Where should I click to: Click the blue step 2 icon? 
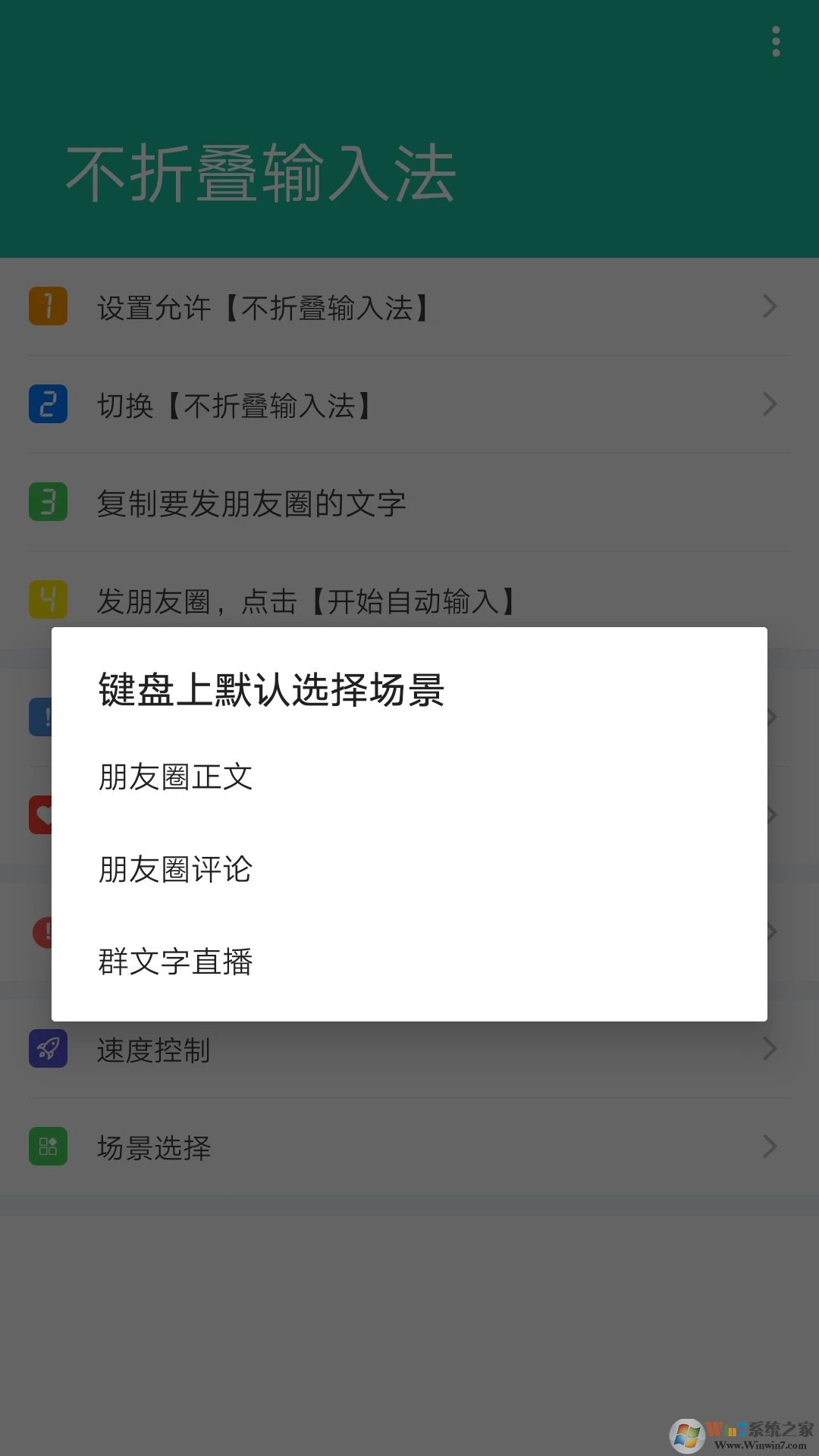pyautogui.click(x=47, y=404)
